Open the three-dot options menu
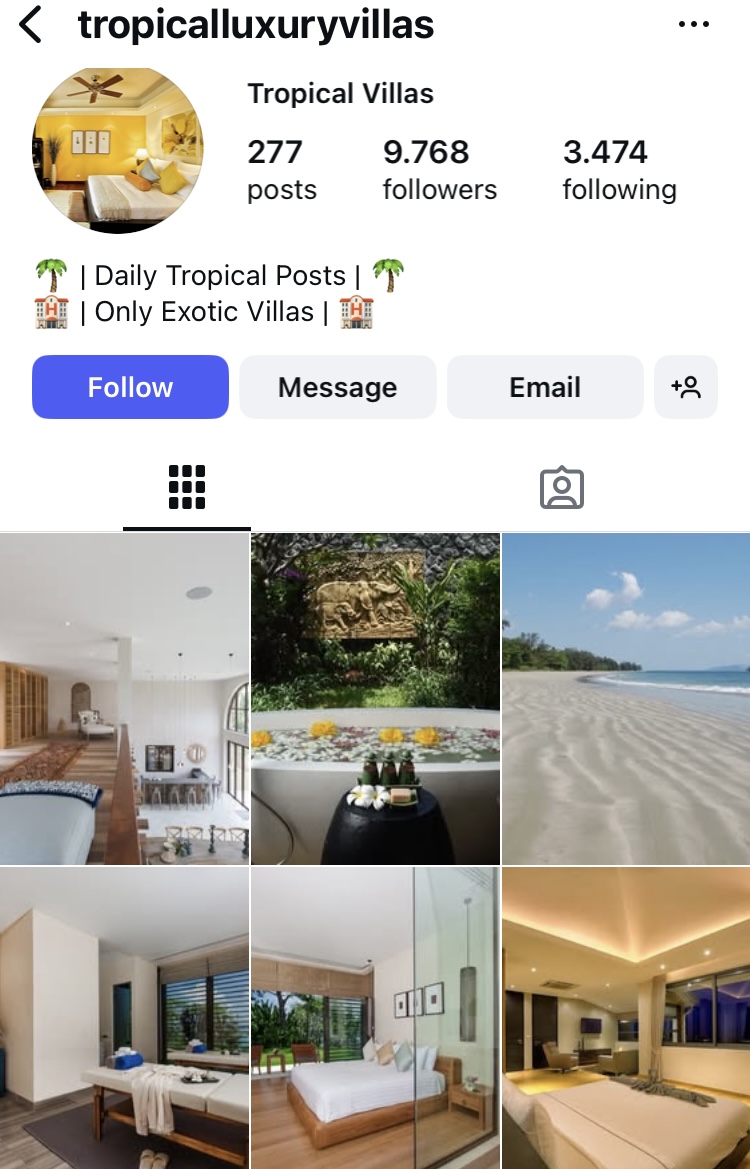The height and width of the screenshot is (1169, 750). 693,25
